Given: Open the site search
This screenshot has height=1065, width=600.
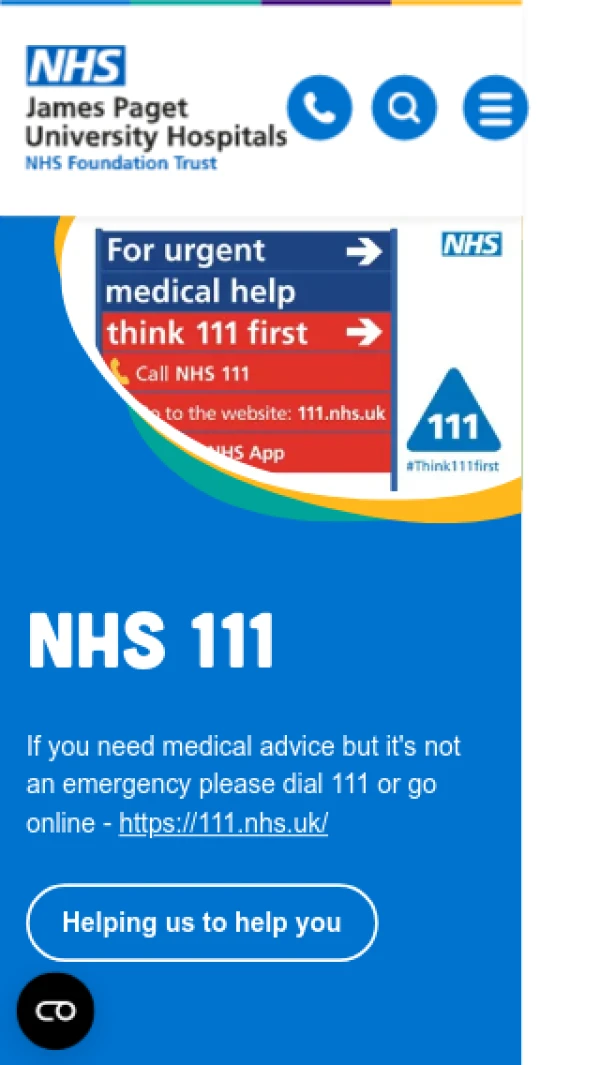Looking at the screenshot, I should tap(404, 108).
